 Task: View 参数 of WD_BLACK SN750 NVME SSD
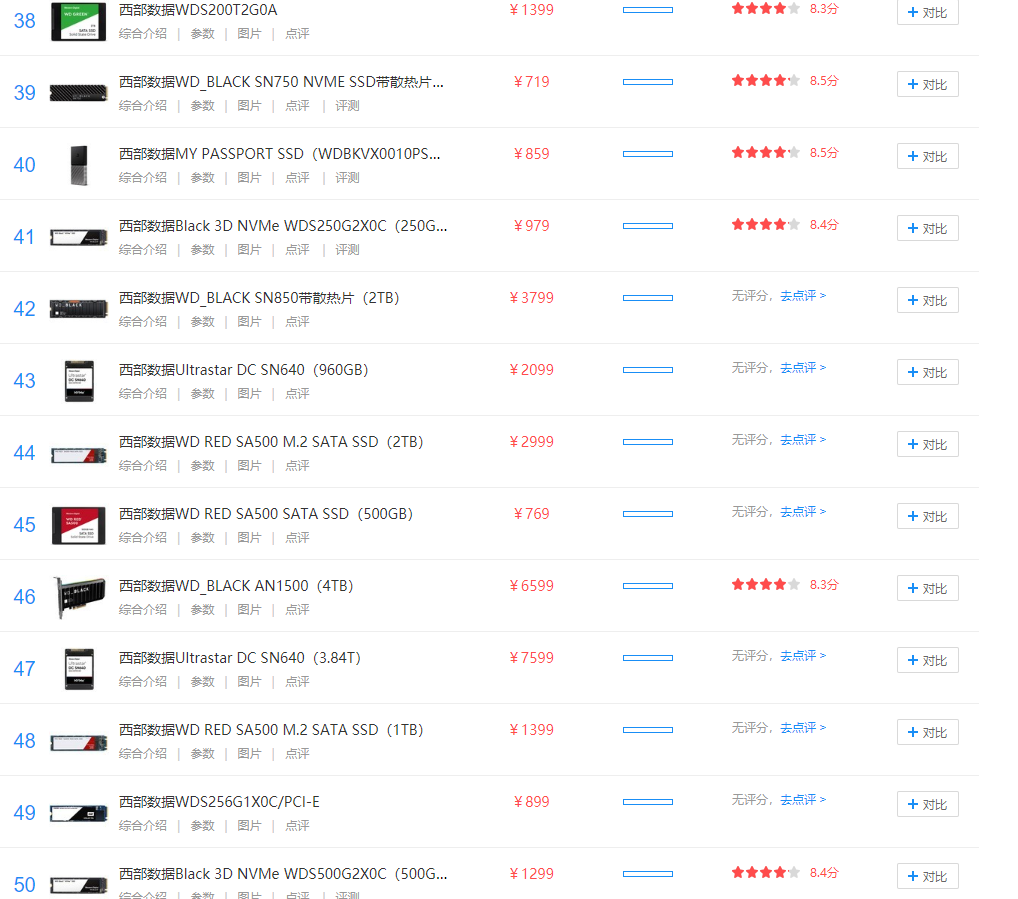click(x=203, y=106)
